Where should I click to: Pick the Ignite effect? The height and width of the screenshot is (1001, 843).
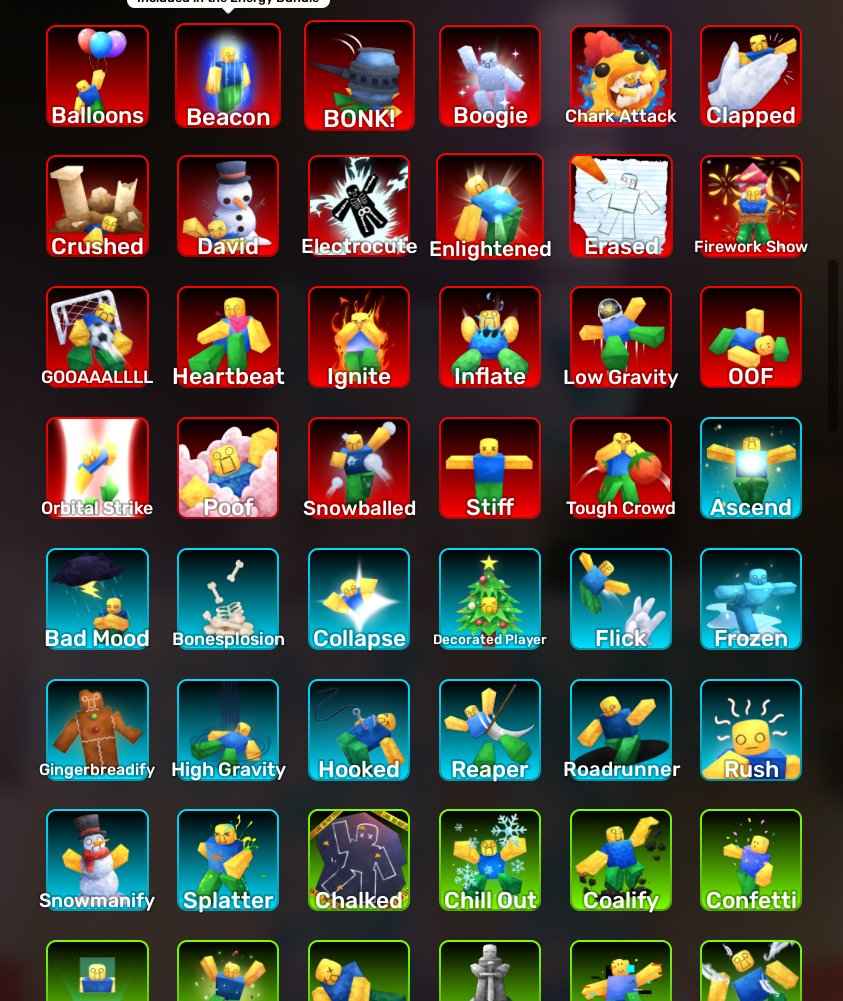[x=359, y=337]
